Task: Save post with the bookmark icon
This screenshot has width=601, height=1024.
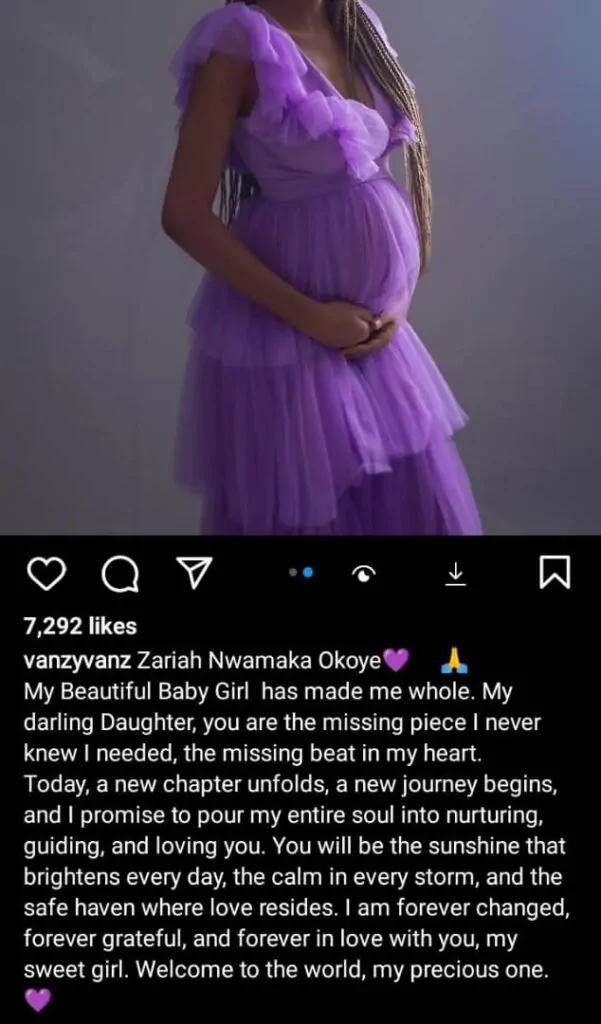Action: click(554, 573)
